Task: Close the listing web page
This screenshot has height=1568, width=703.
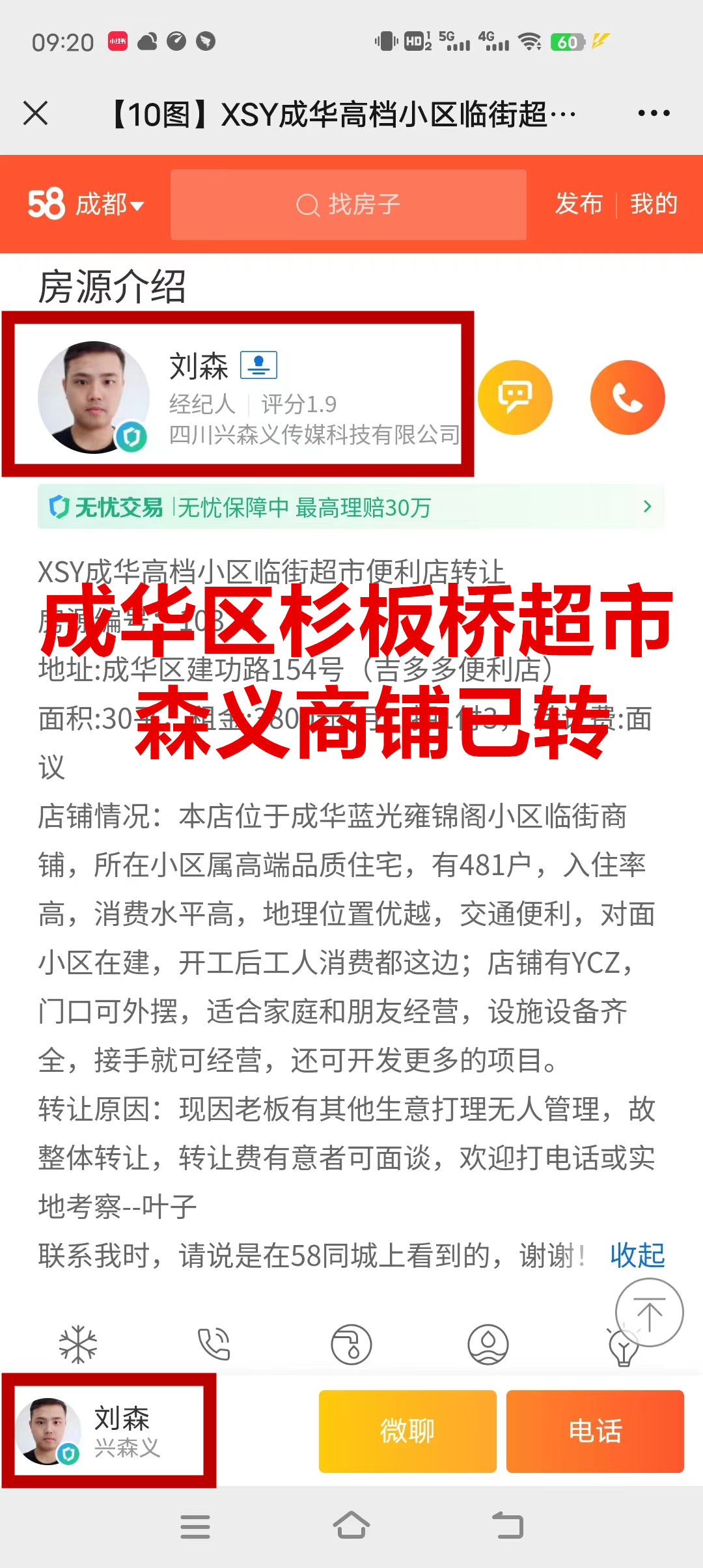Action: coord(36,113)
